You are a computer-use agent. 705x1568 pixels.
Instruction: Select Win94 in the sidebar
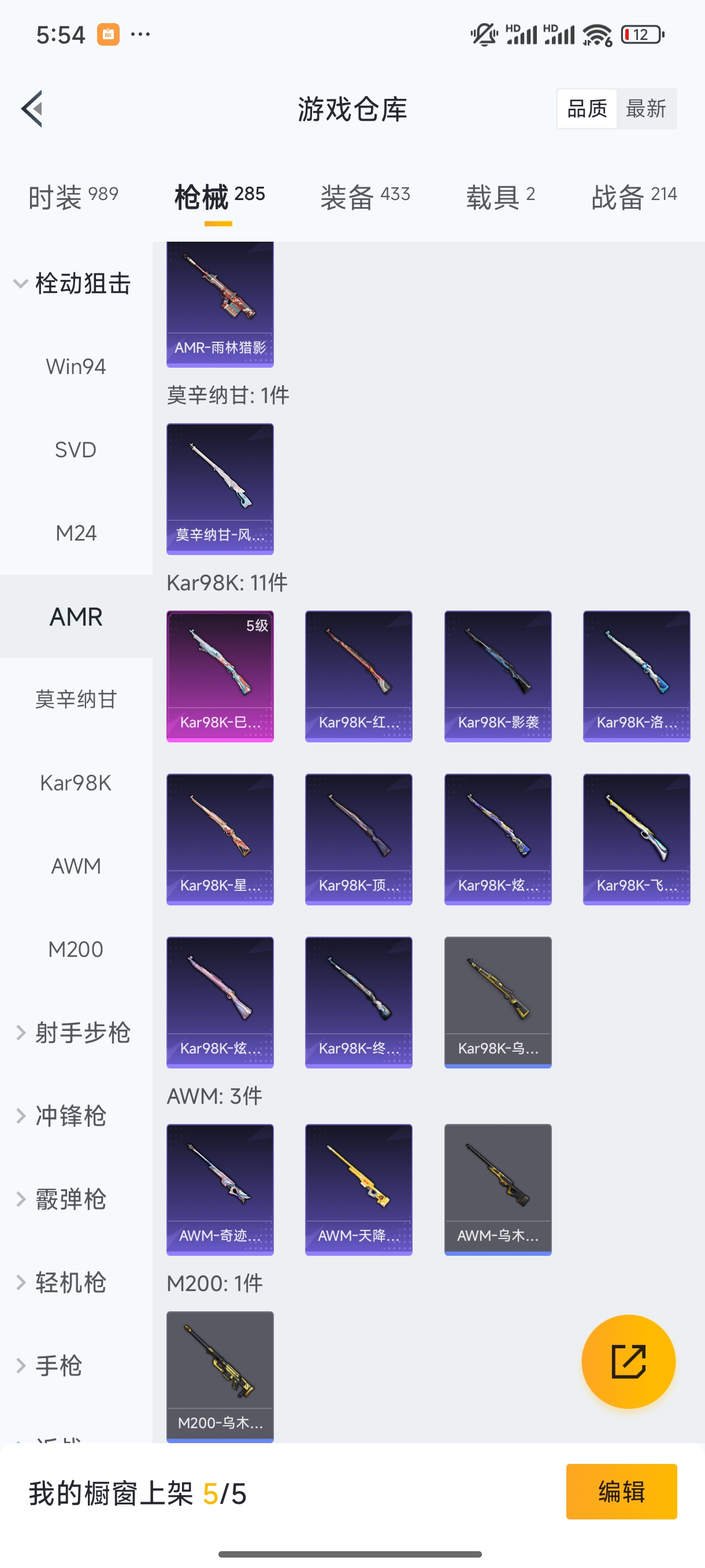[x=76, y=367]
